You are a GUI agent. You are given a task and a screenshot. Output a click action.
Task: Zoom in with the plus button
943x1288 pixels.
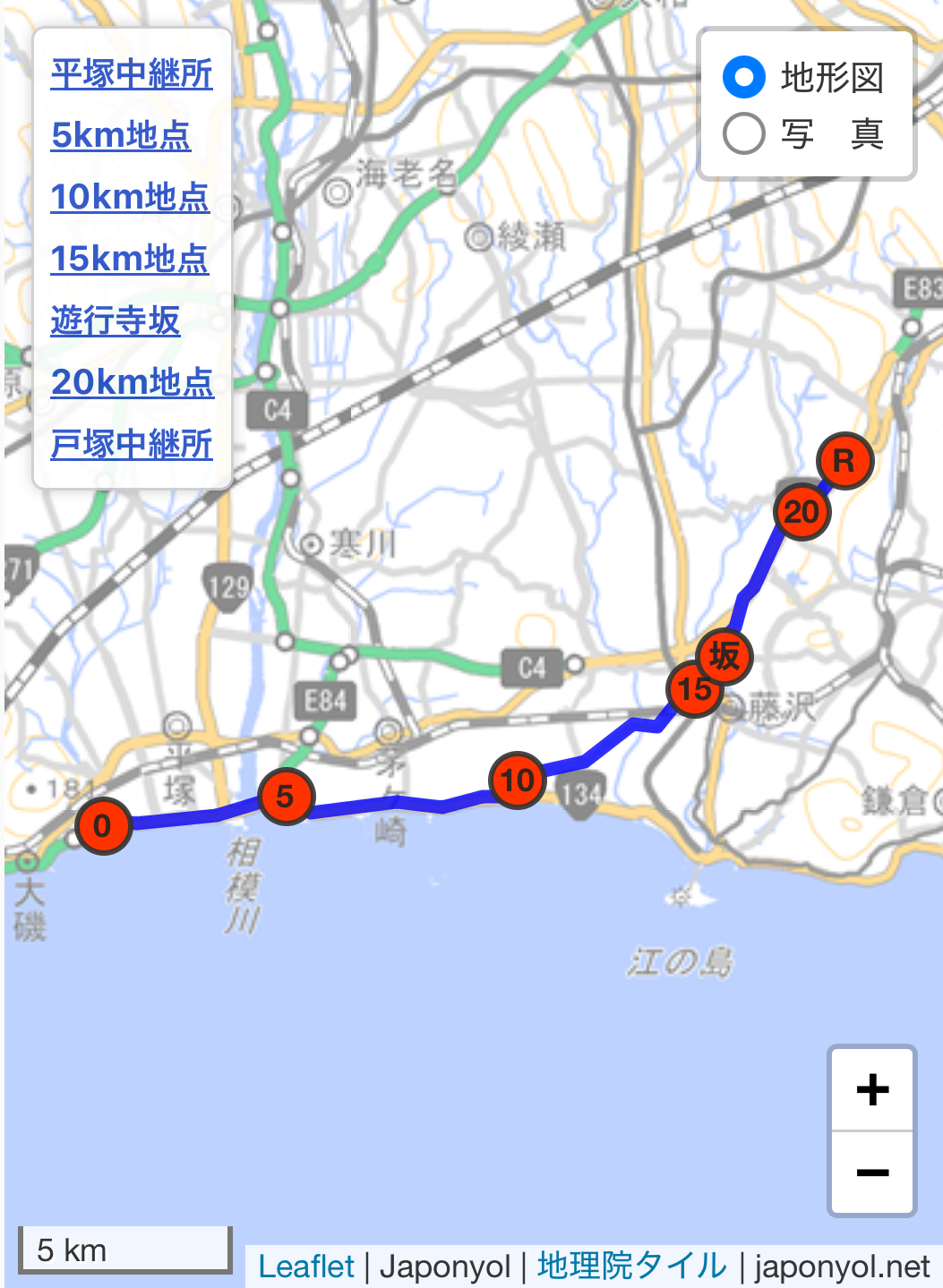point(872,1089)
